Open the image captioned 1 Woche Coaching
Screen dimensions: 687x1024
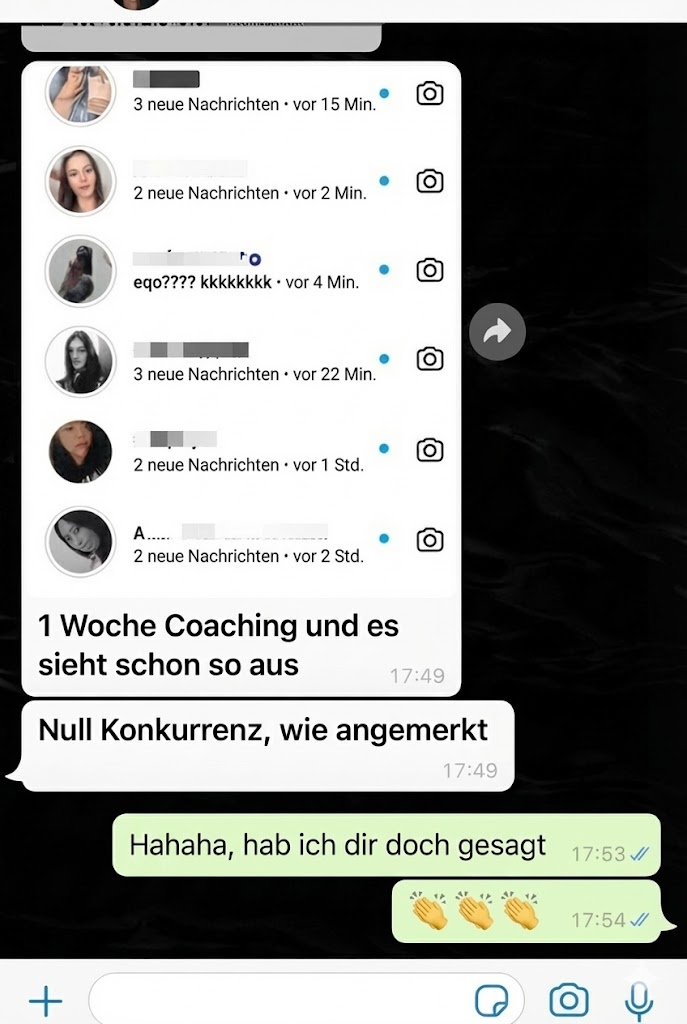click(240, 330)
